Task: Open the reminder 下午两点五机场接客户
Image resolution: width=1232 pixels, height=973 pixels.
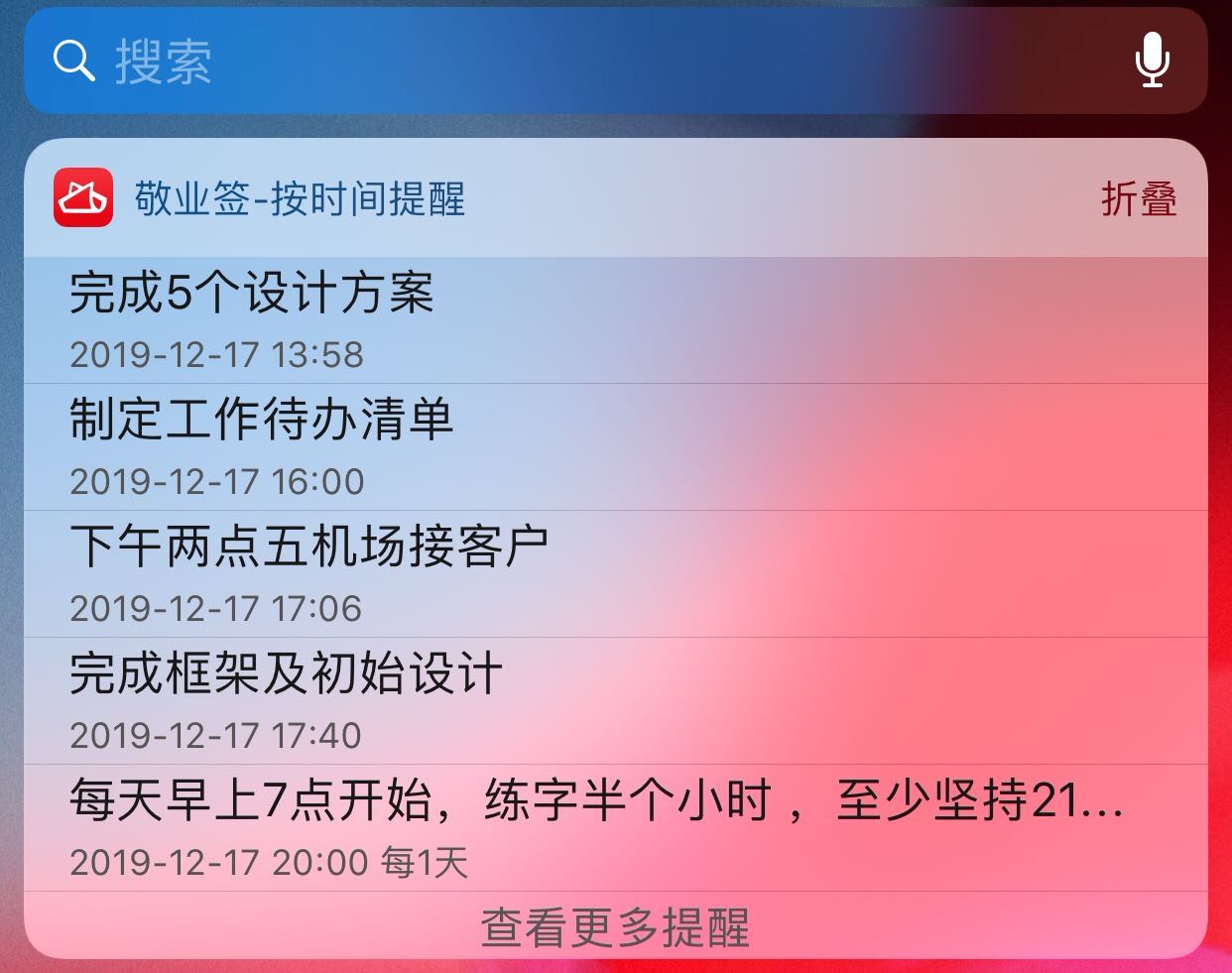Action: pyautogui.click(x=615, y=573)
